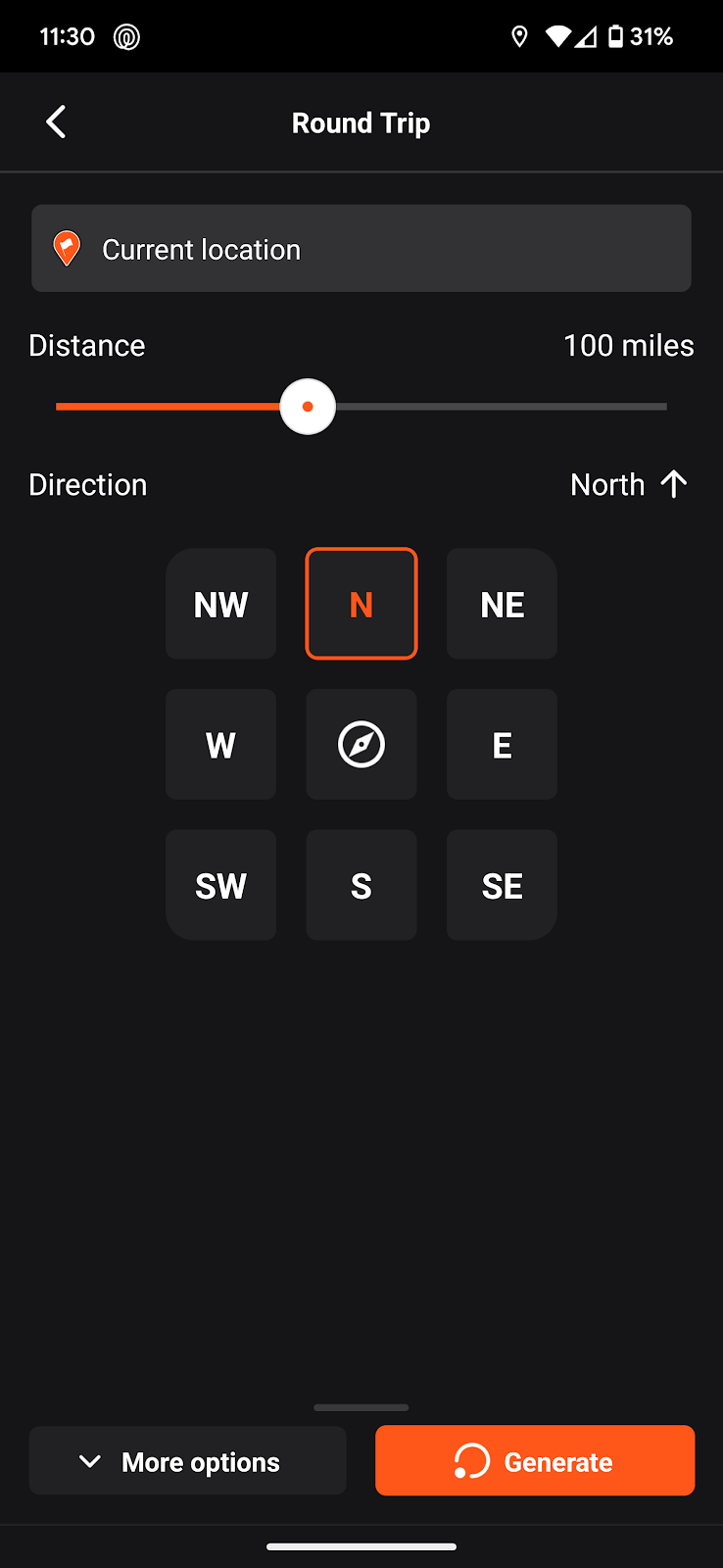Pick SW direction

[x=221, y=885]
